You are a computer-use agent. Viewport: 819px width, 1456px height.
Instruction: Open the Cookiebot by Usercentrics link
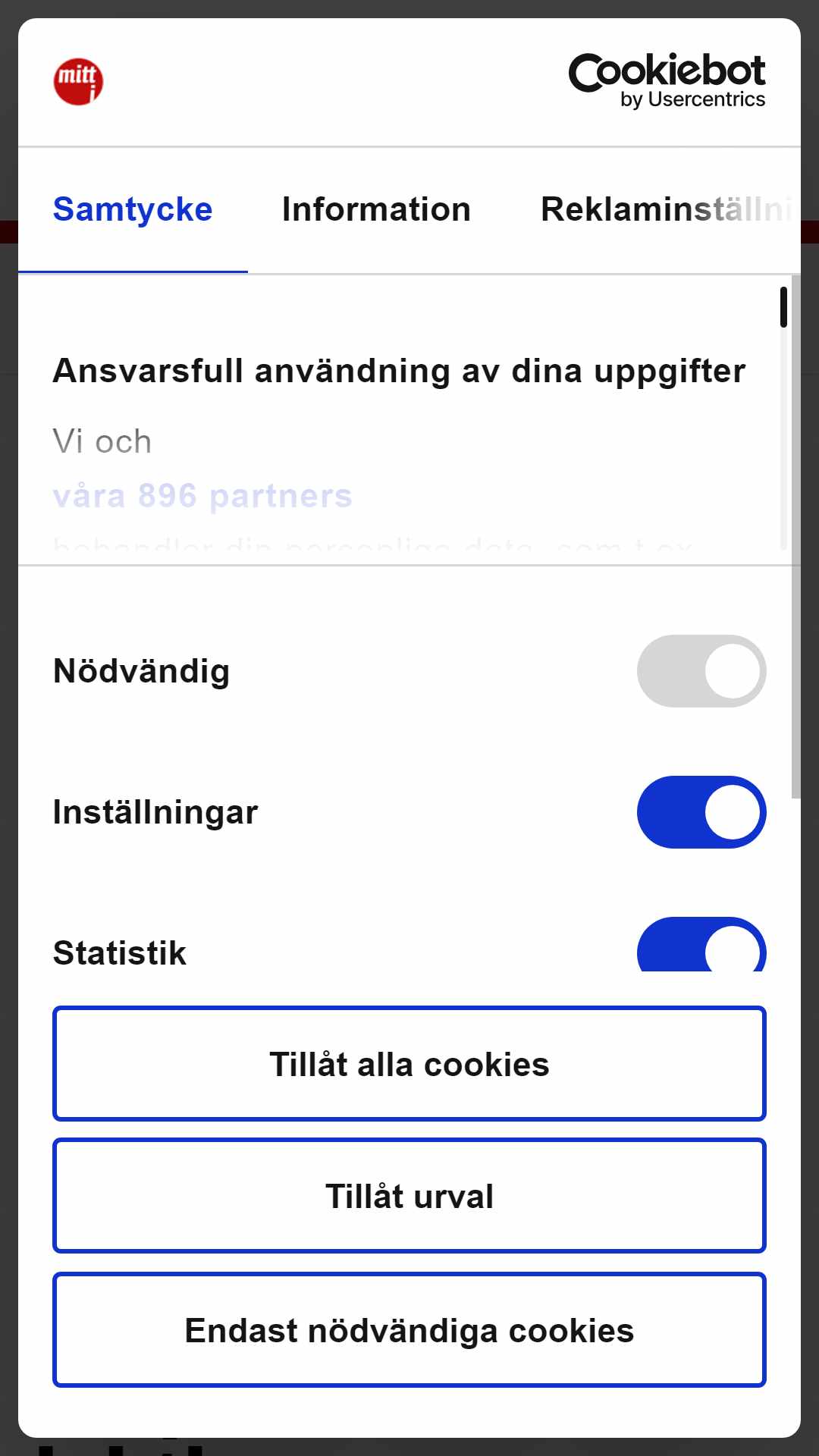(667, 81)
